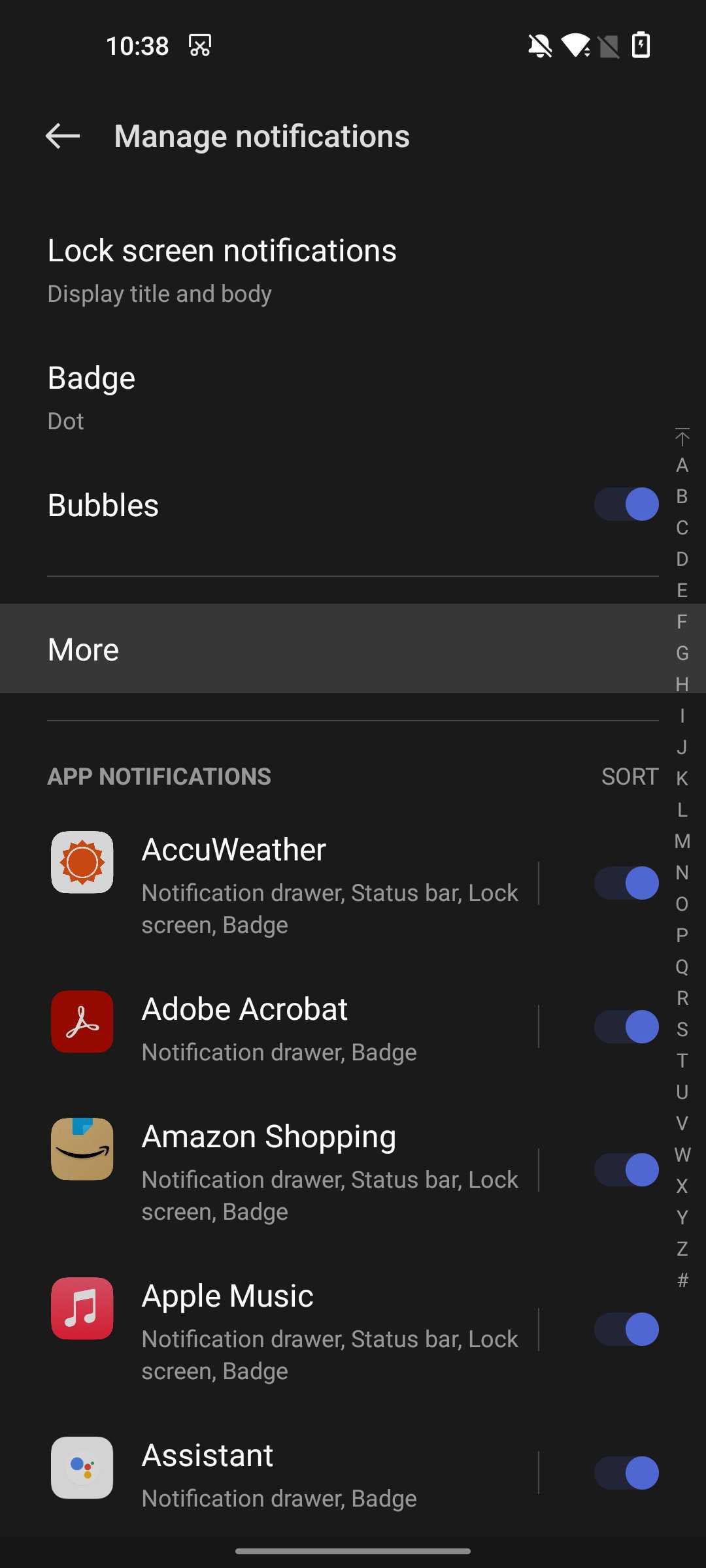Screen dimensions: 706x1568
Task: Disable AccuWeather notifications switch
Action: tap(626, 883)
